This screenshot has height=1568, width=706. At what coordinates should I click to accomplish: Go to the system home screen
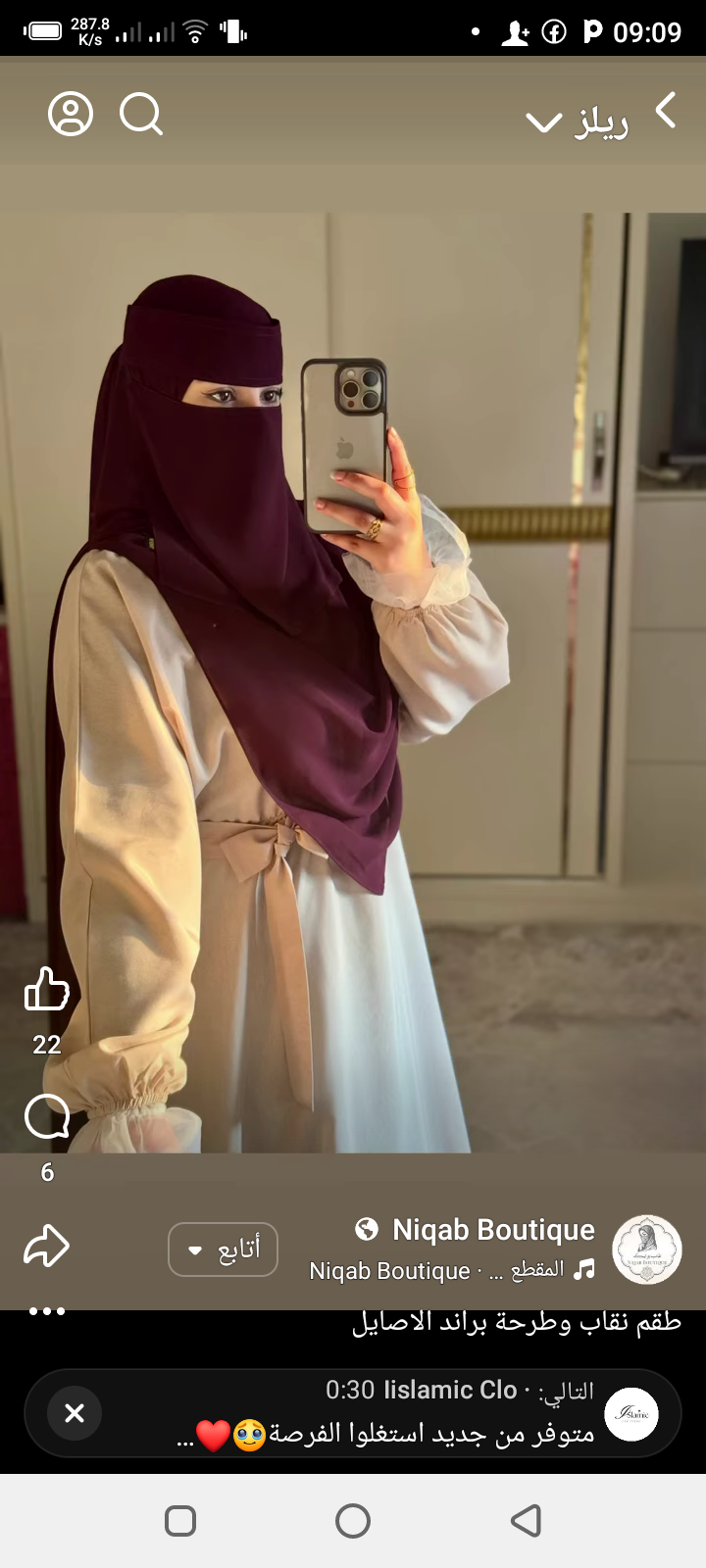tap(353, 1521)
